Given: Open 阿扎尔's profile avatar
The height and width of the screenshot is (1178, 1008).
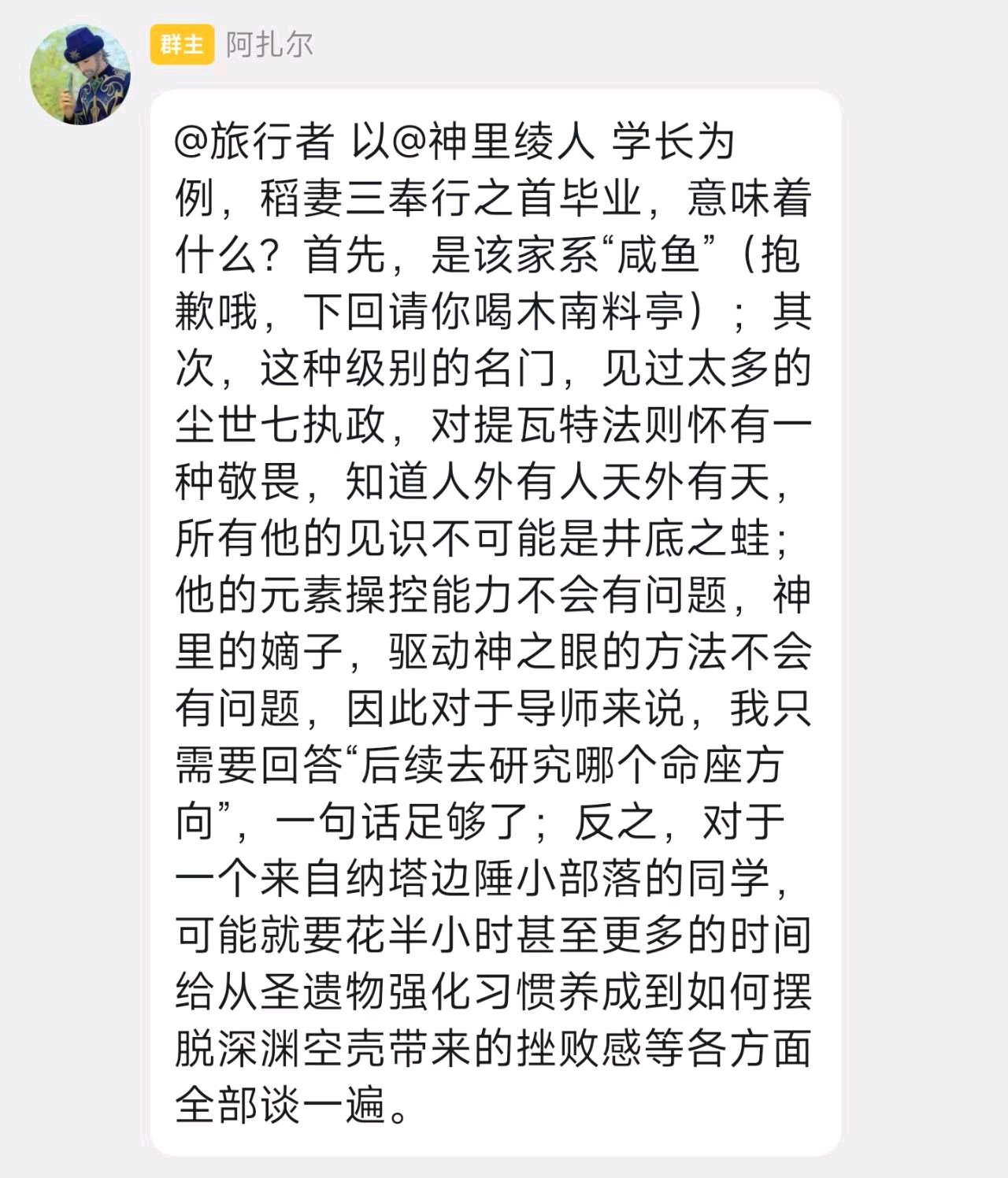Looking at the screenshot, I should tap(80, 74).
